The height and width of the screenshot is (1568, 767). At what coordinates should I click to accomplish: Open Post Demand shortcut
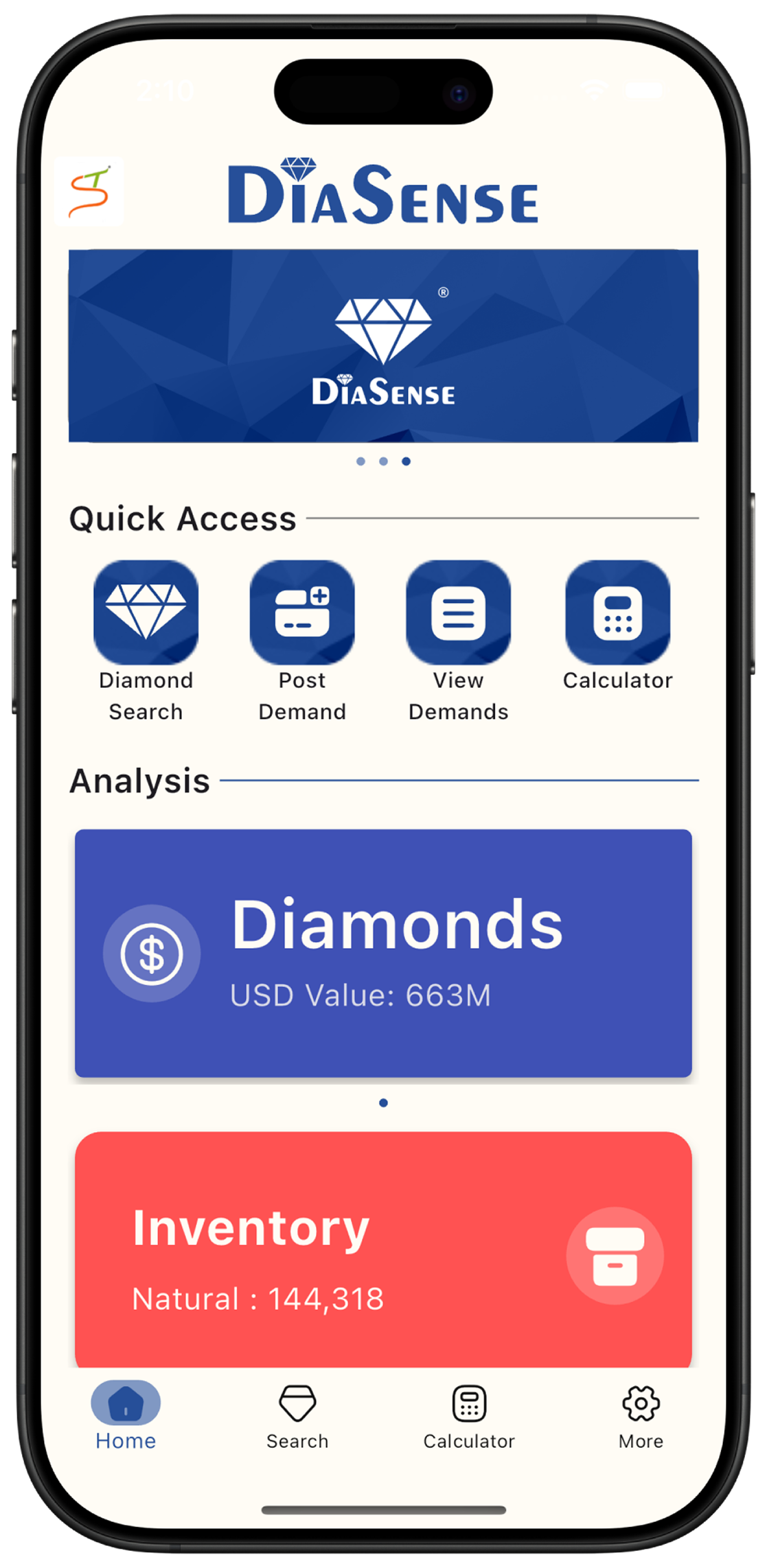coord(302,612)
